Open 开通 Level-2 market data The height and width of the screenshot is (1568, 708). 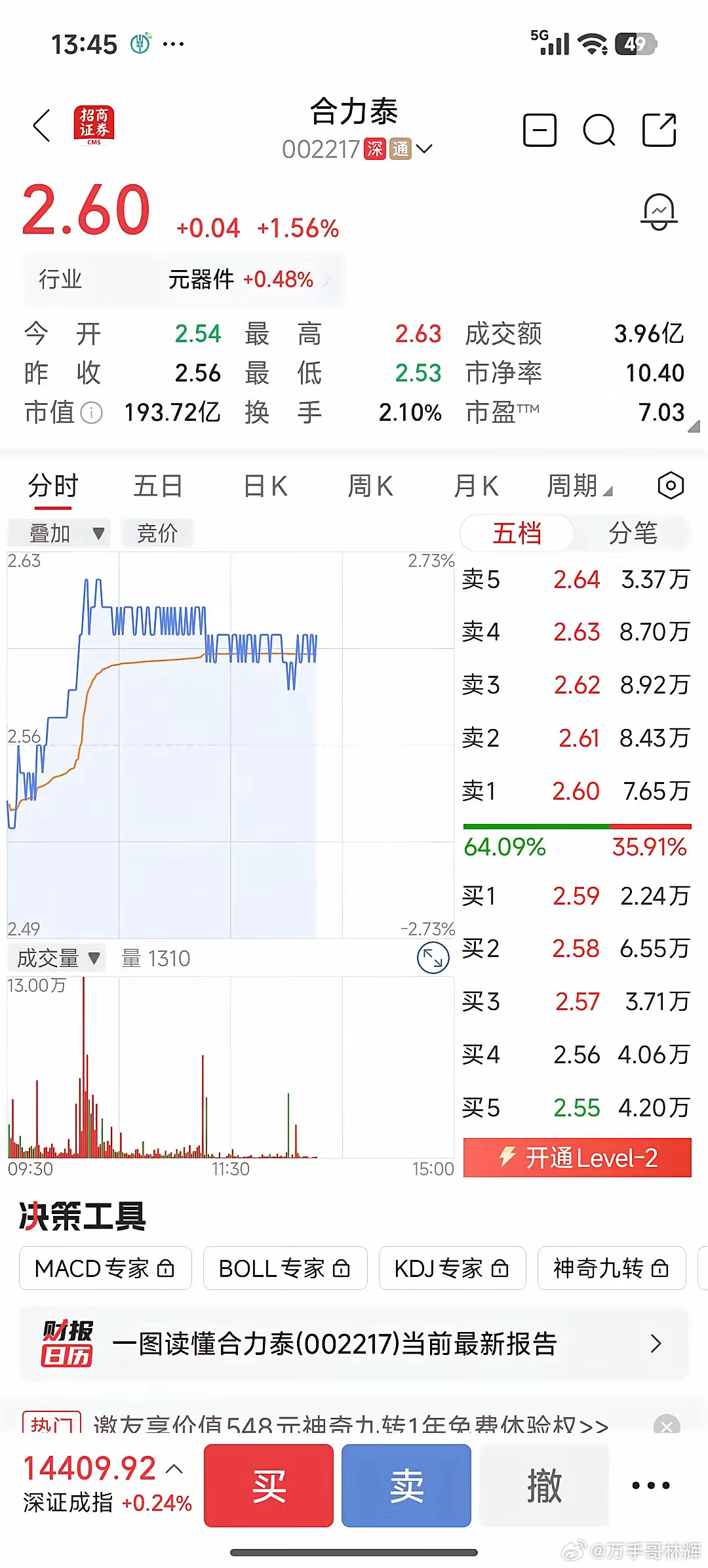[576, 1158]
